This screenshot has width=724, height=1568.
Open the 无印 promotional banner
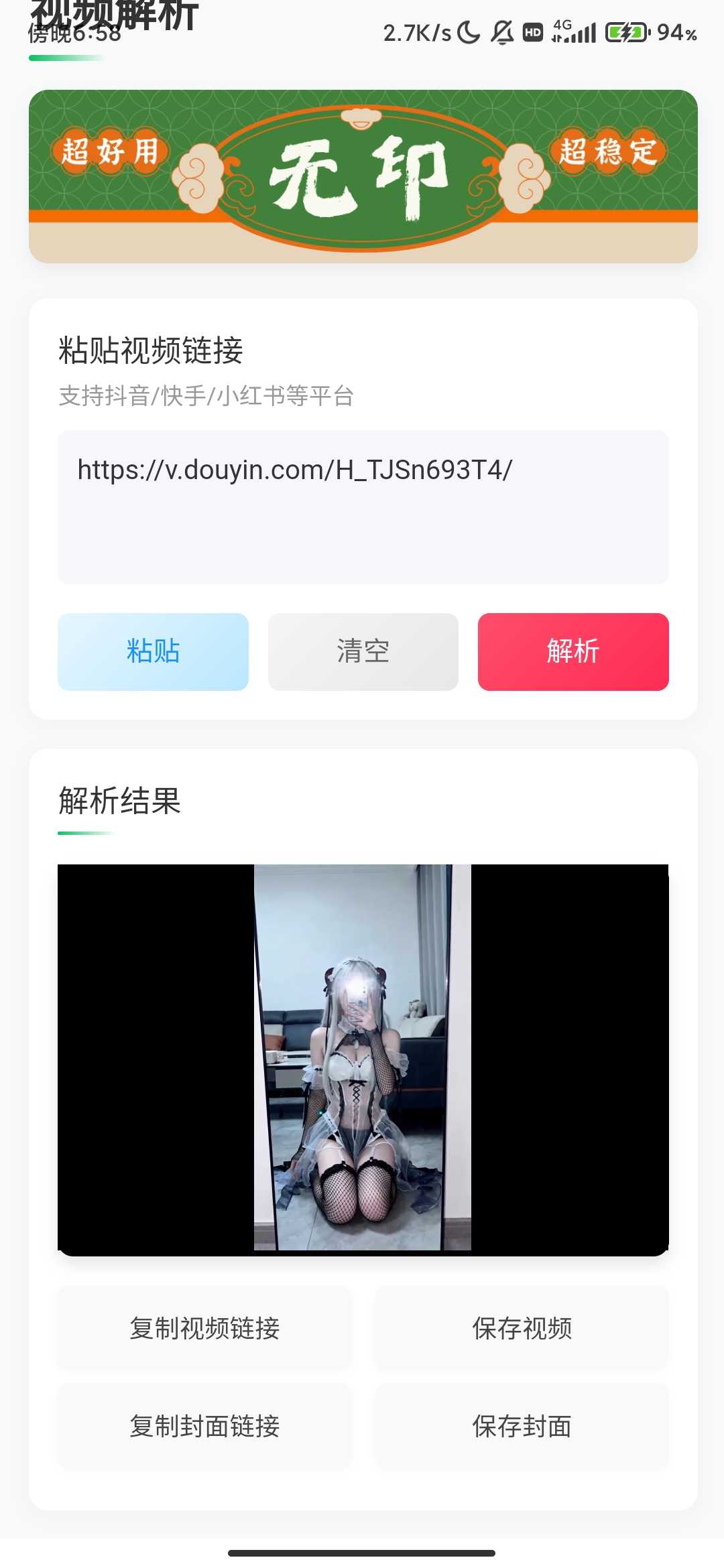[363, 176]
